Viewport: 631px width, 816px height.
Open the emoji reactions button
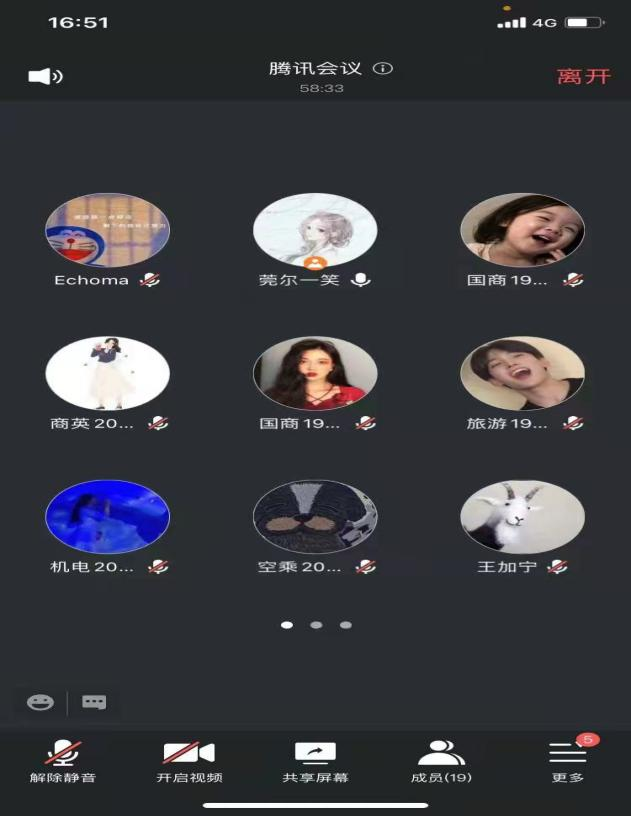[41, 702]
